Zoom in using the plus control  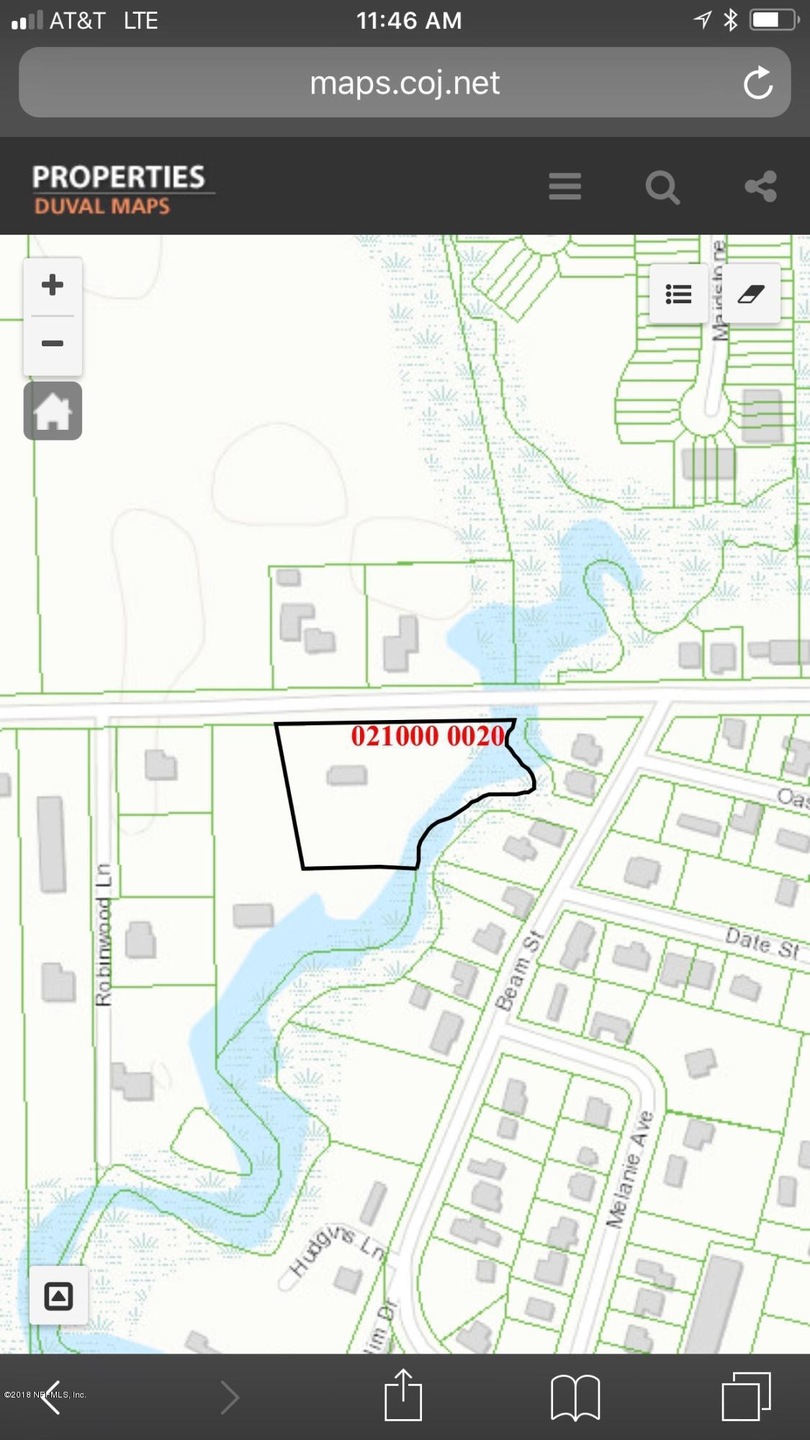pyautogui.click(x=52, y=284)
